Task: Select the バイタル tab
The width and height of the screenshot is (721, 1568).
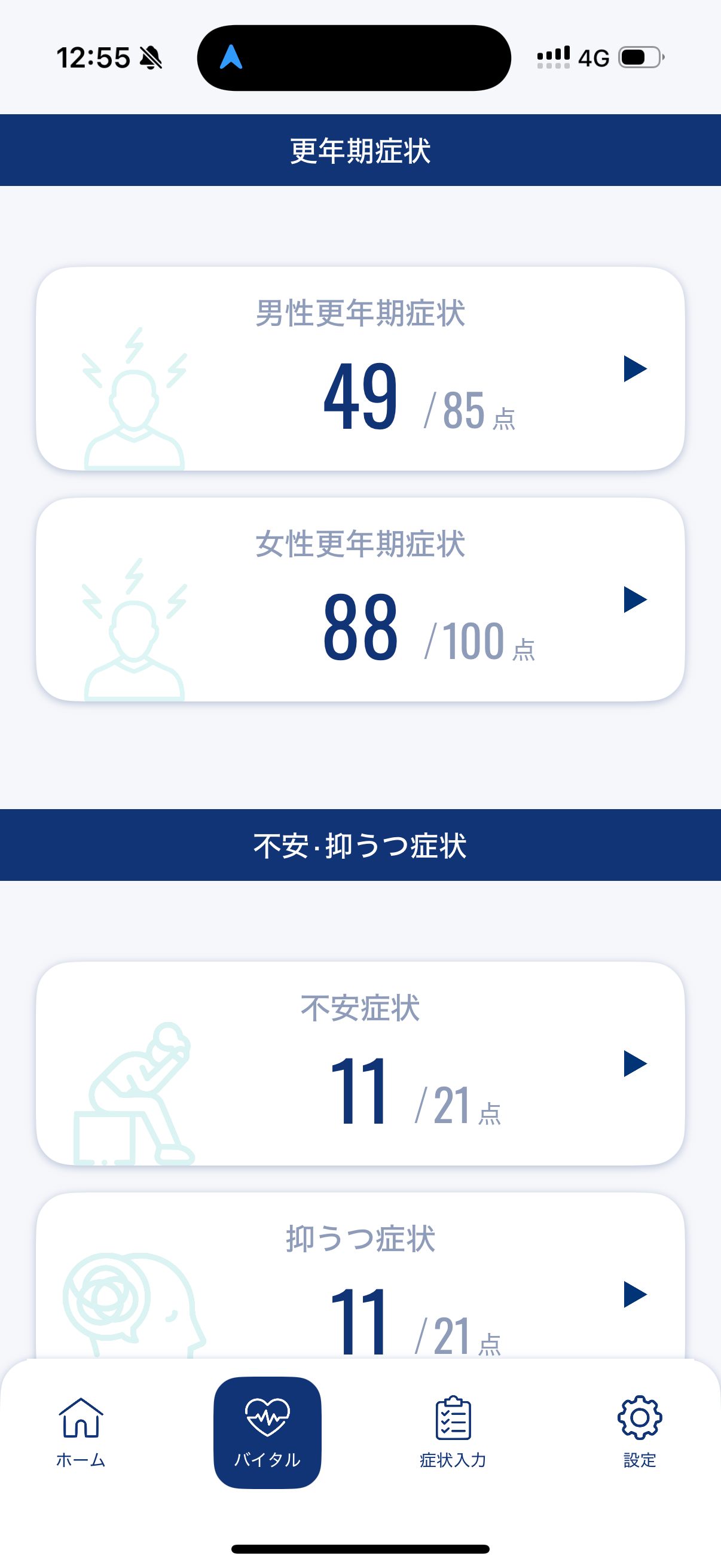Action: click(x=267, y=1432)
